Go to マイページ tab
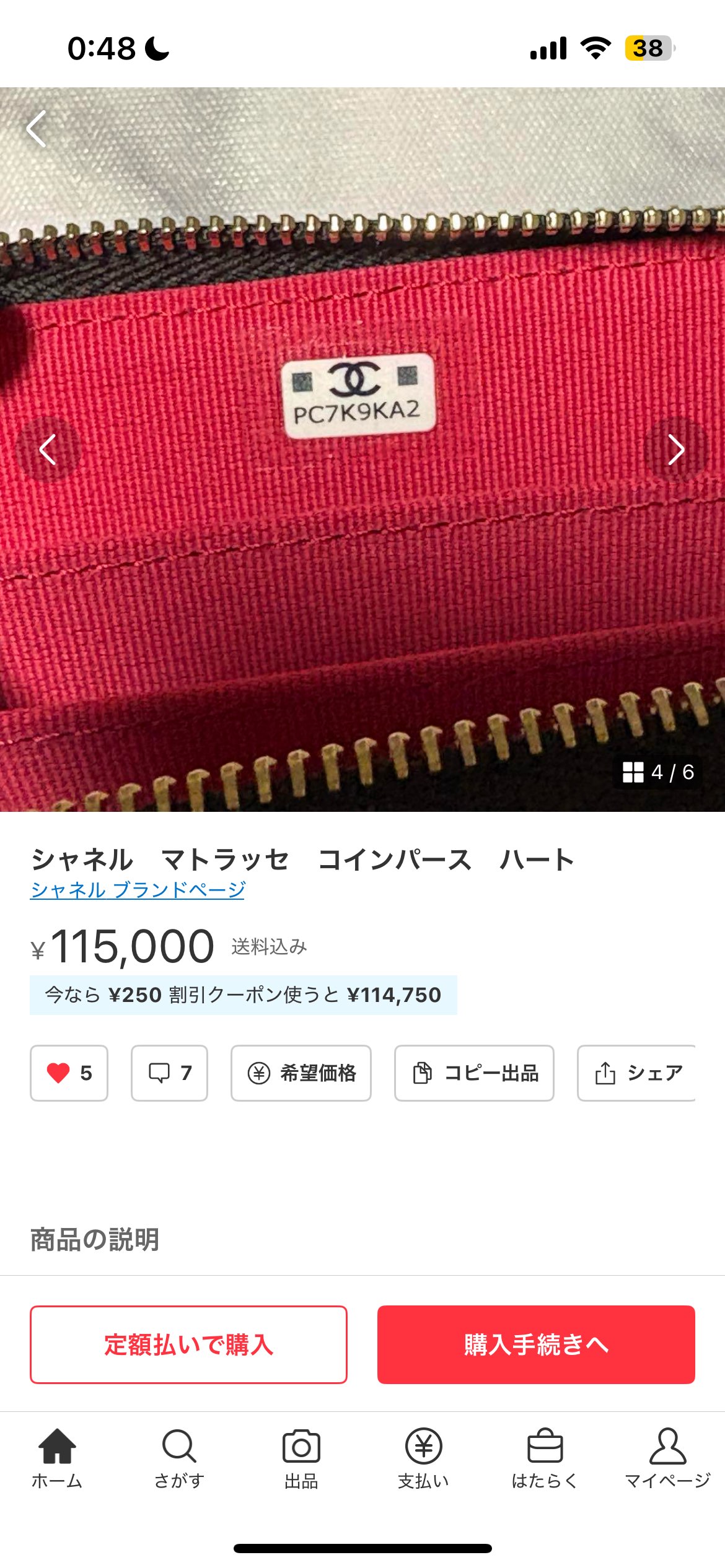Screen dimensions: 725x1568 (x=667, y=1458)
